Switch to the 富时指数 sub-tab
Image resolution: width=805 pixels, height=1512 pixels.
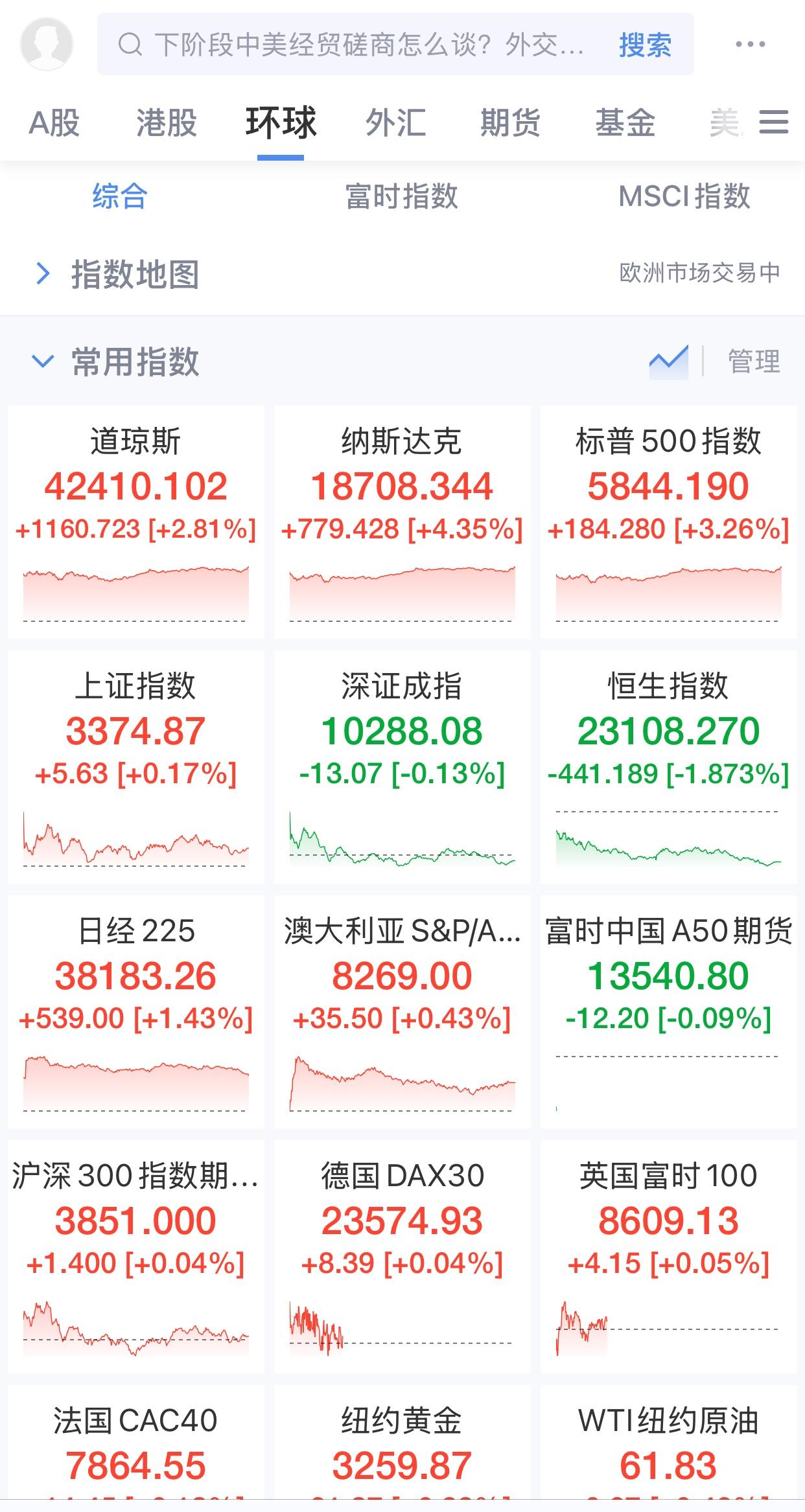(402, 196)
